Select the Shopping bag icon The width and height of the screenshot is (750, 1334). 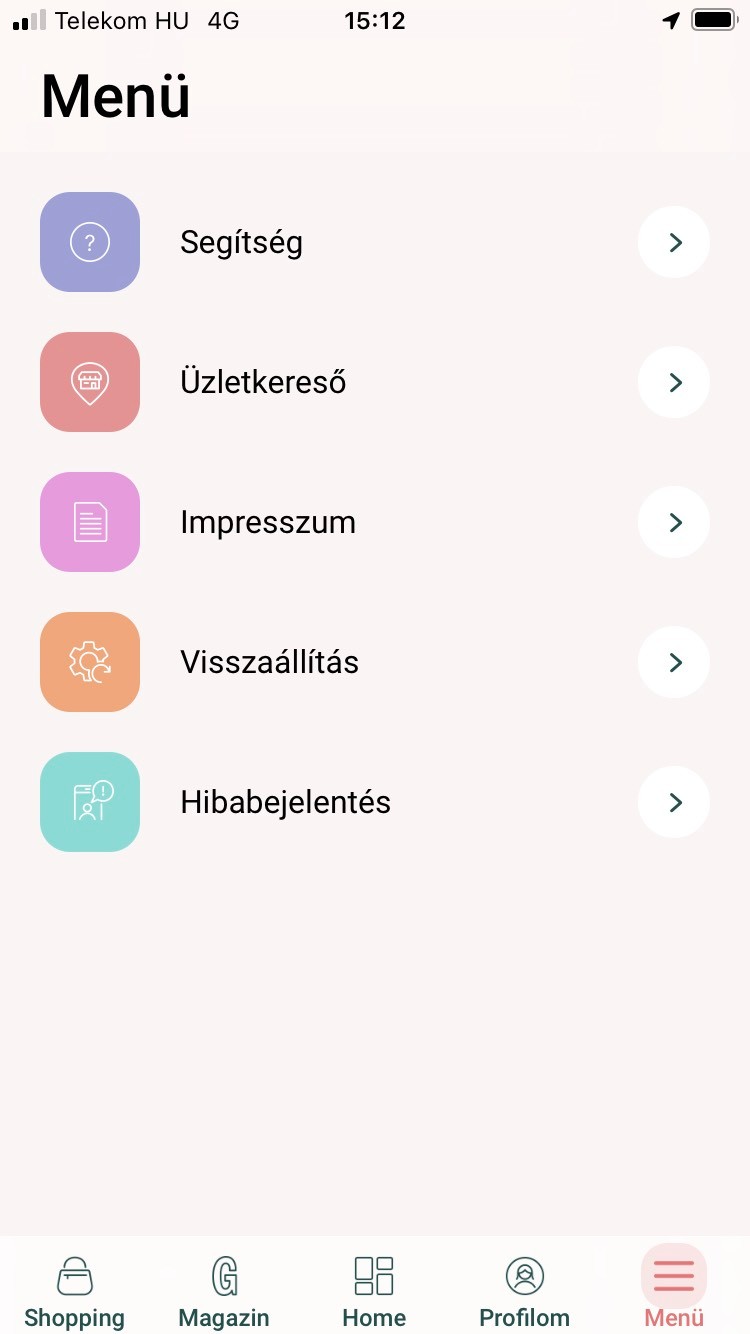click(x=75, y=1276)
